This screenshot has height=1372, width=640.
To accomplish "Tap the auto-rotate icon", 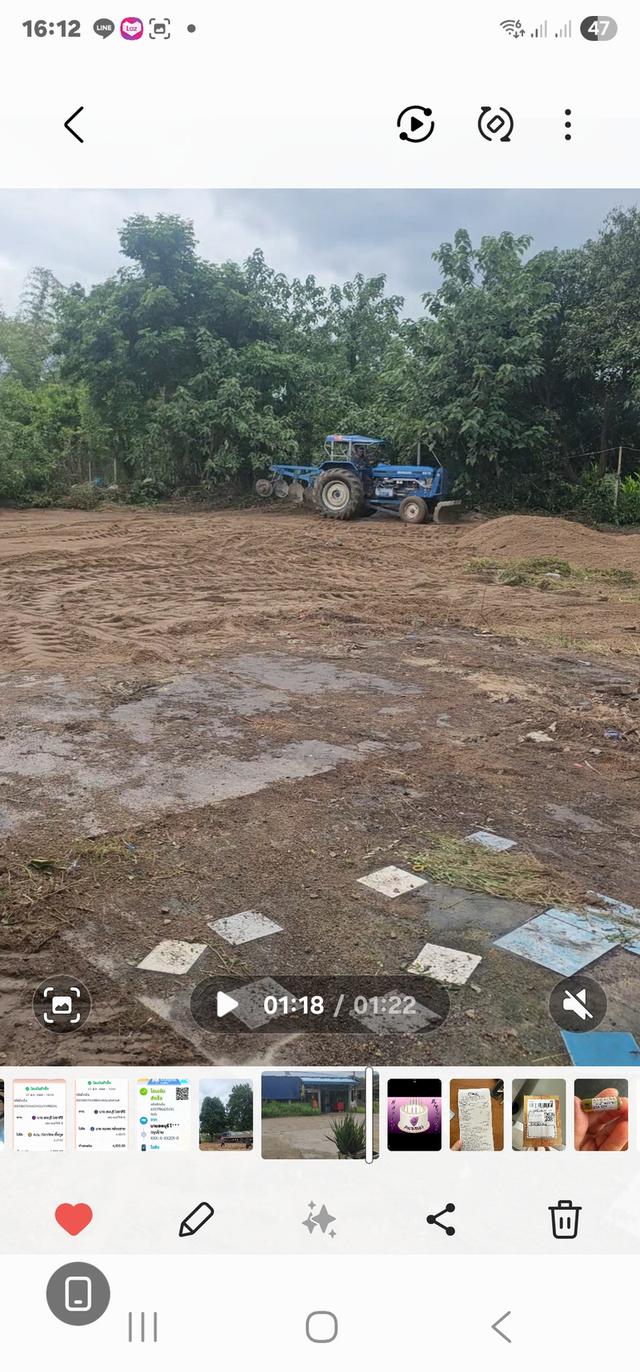I will click(x=495, y=125).
